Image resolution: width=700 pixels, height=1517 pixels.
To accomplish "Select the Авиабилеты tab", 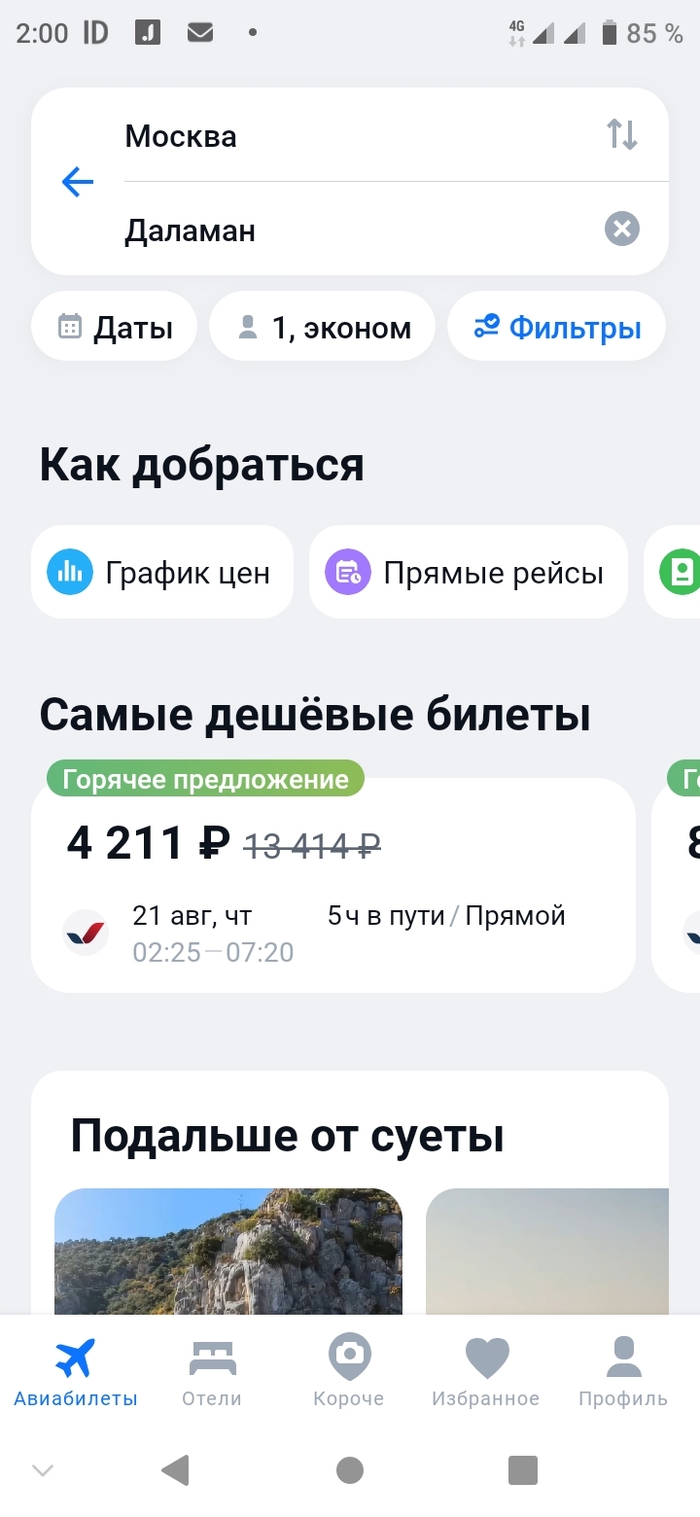I will (75, 1372).
